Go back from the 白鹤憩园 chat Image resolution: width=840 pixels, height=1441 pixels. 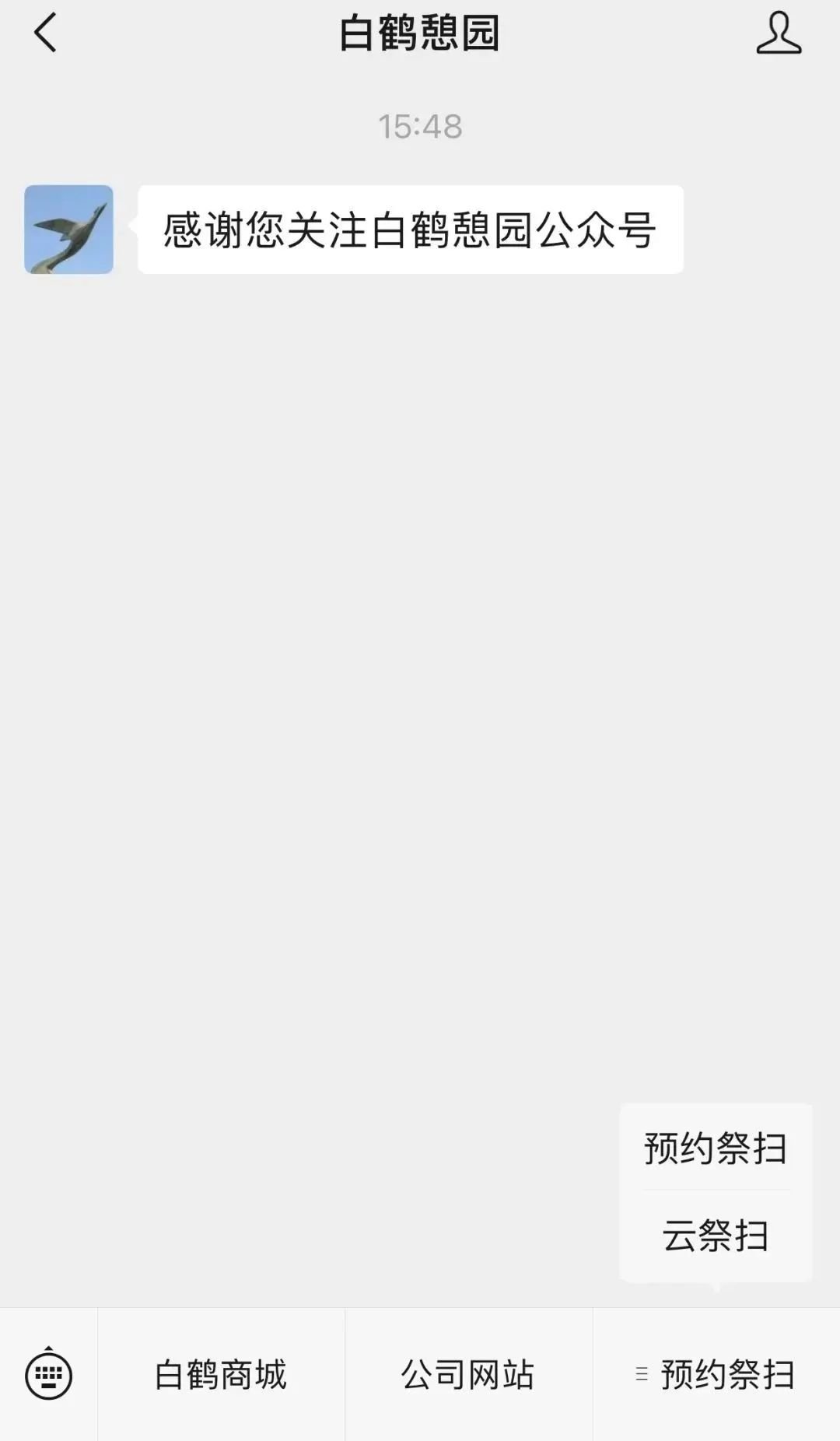click(x=45, y=33)
